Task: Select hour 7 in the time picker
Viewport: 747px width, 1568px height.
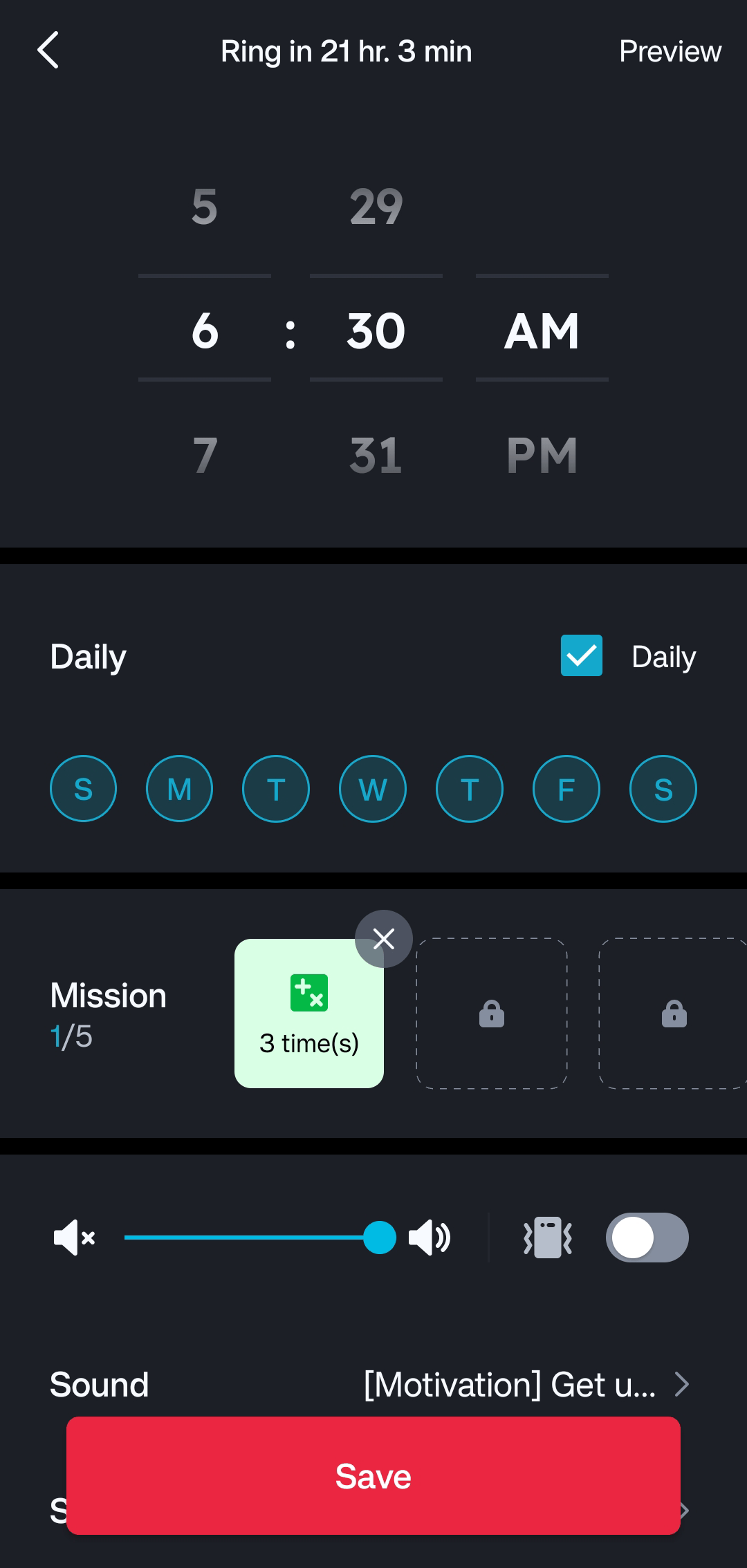Action: click(205, 456)
